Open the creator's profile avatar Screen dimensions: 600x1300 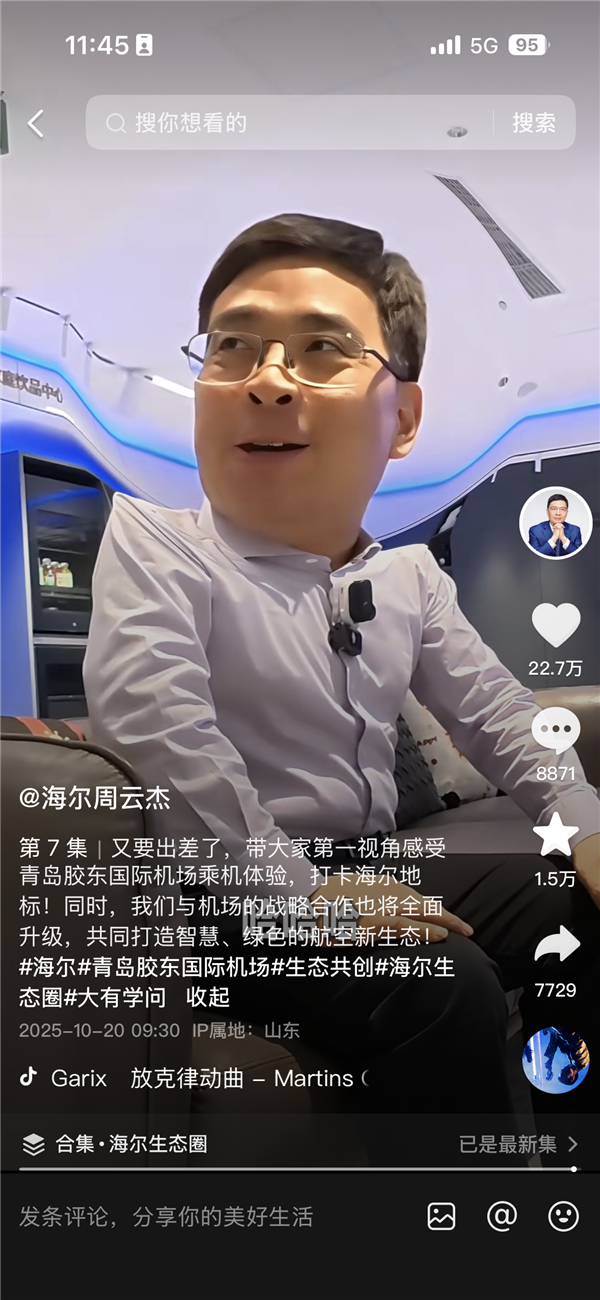pos(555,523)
